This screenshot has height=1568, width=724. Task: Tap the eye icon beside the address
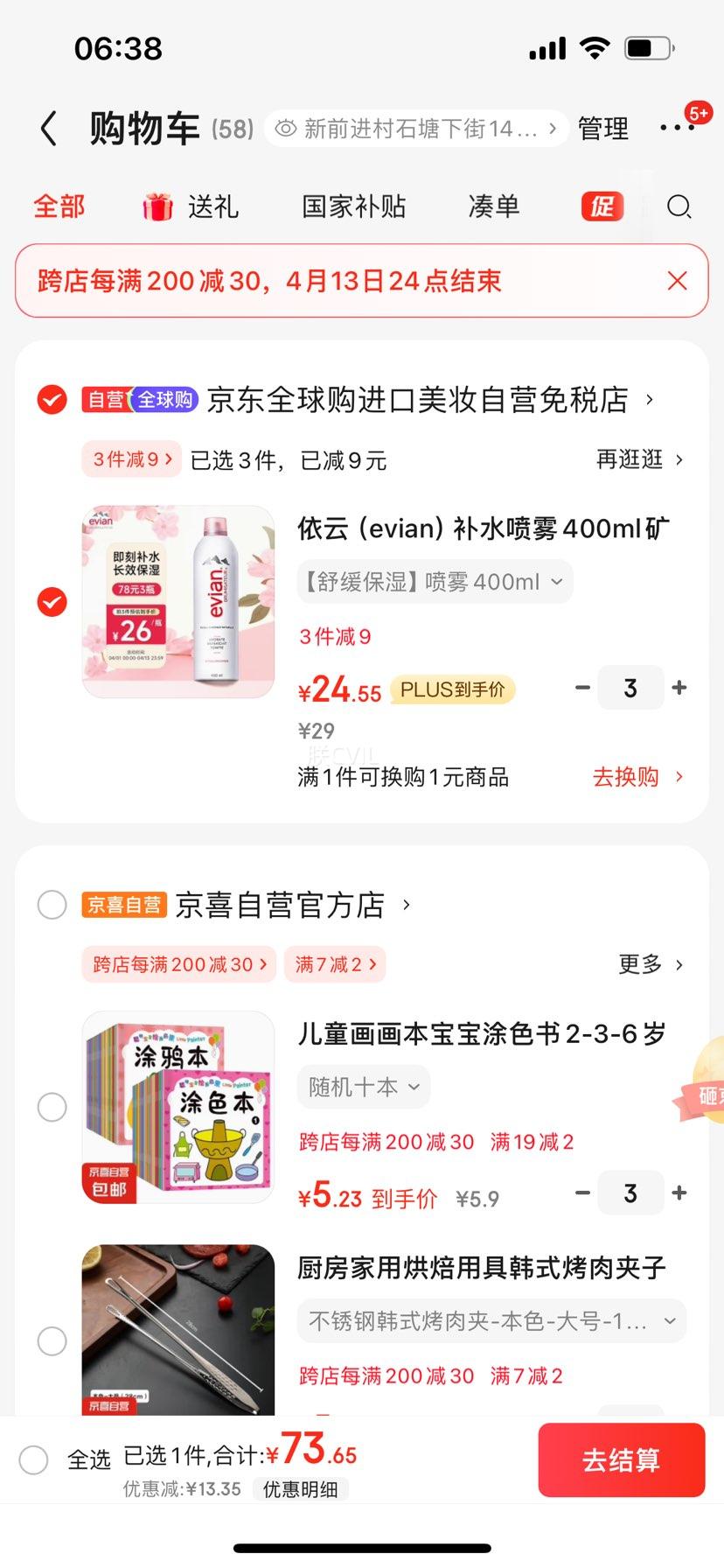click(x=284, y=127)
